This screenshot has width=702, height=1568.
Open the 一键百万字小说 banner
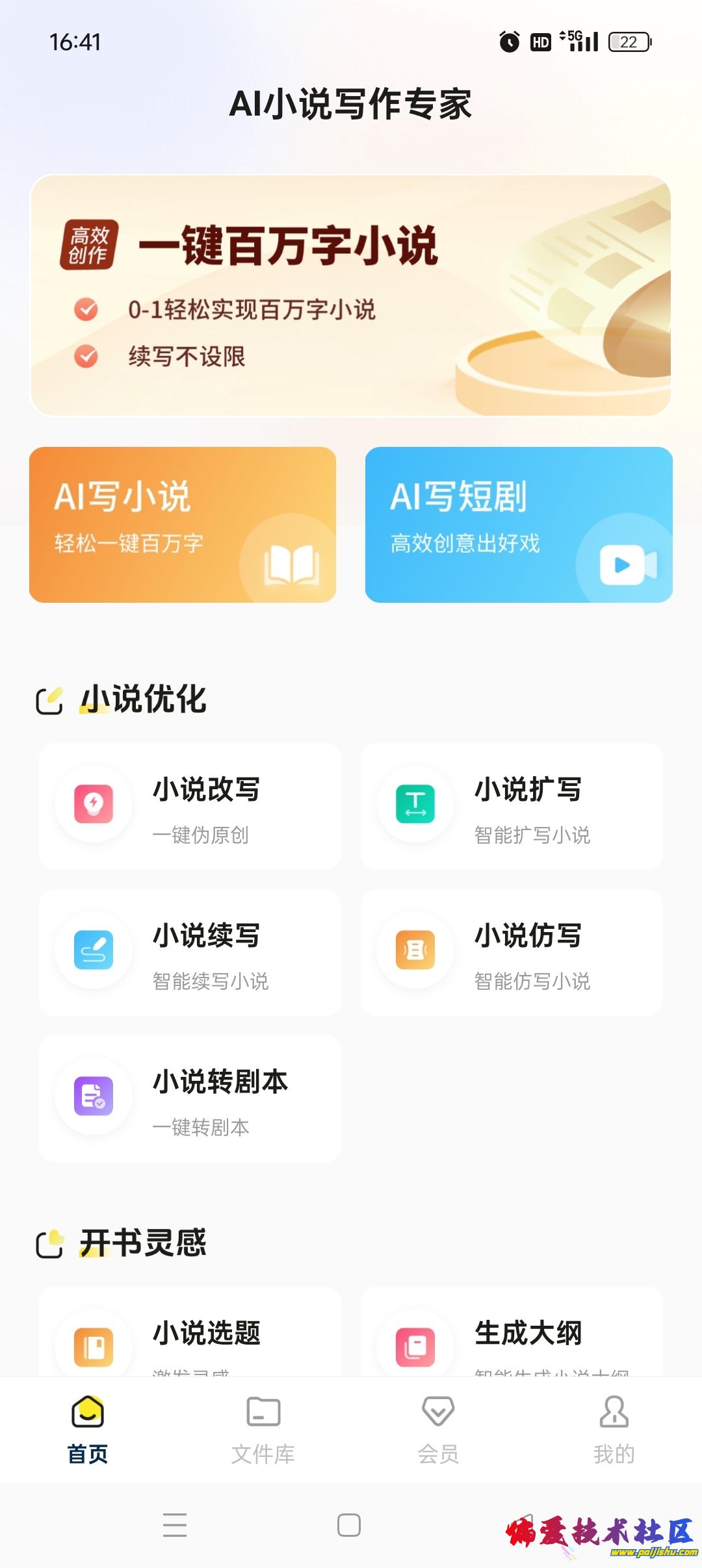click(x=350, y=296)
